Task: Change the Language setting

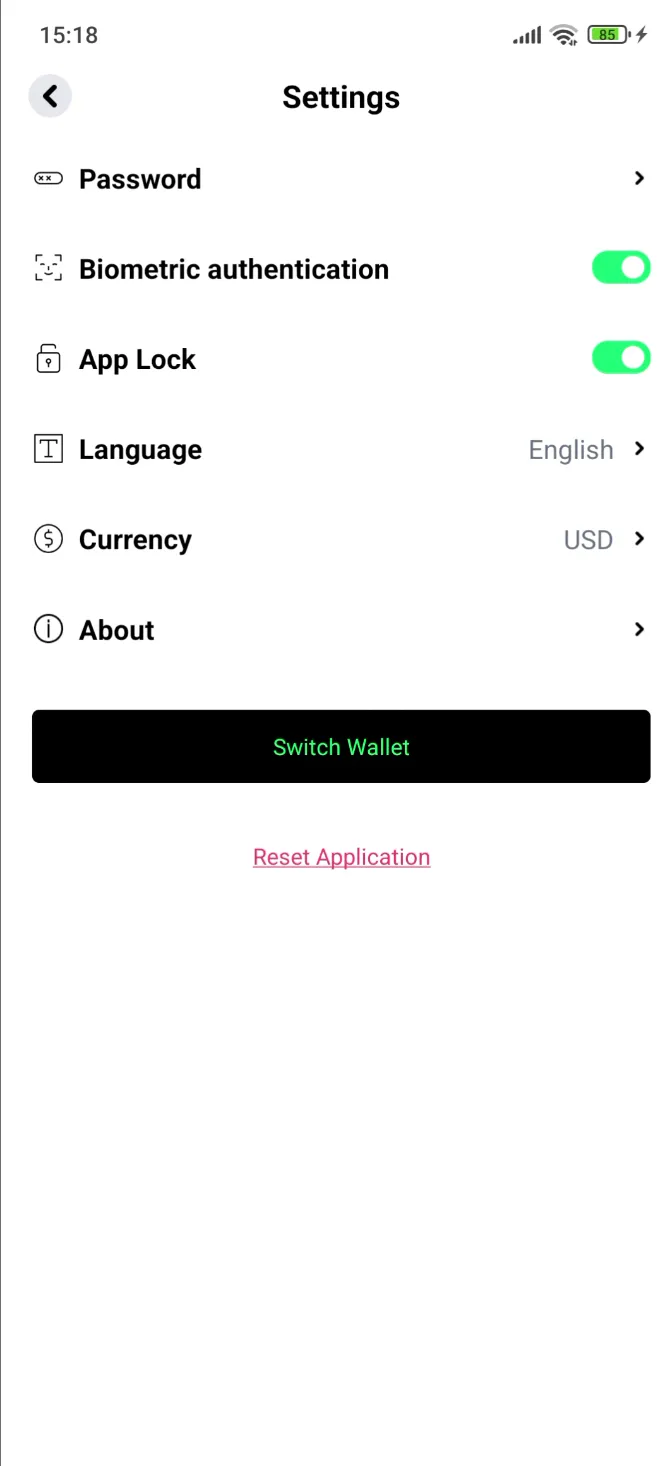Action: click(x=340, y=450)
